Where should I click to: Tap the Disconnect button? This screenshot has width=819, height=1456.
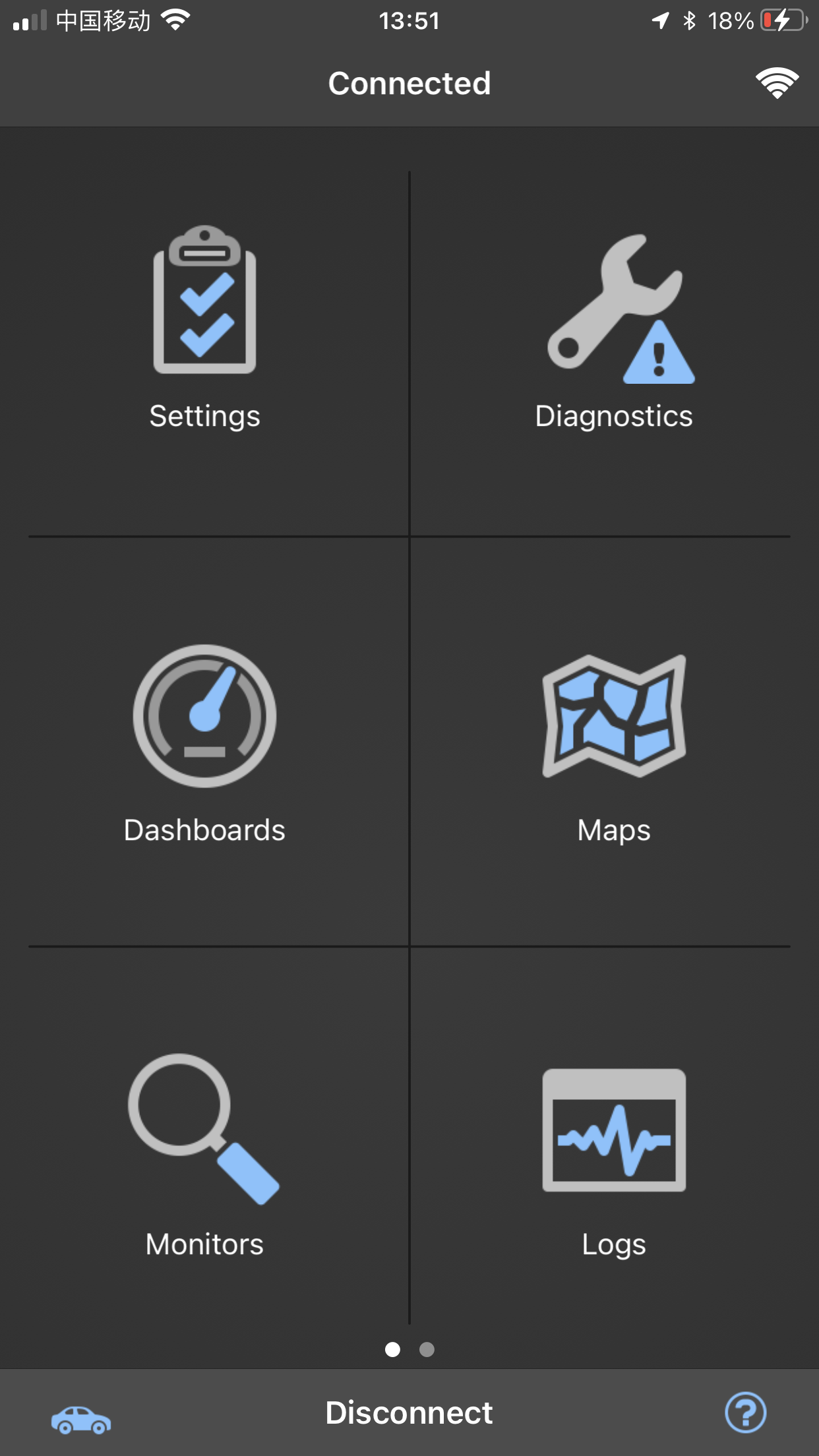click(409, 1412)
